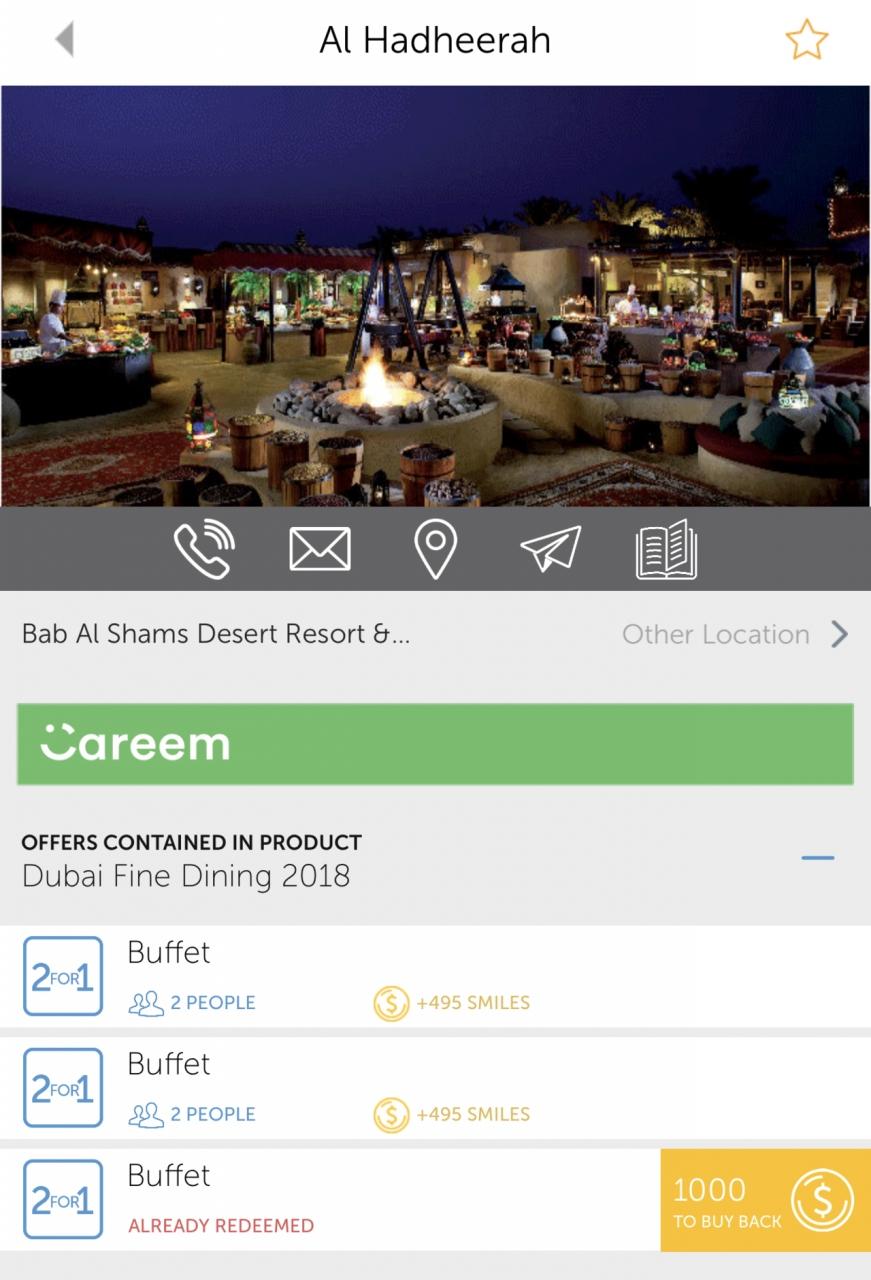
Task: Go back using the top-left arrow
Action: [x=65, y=40]
